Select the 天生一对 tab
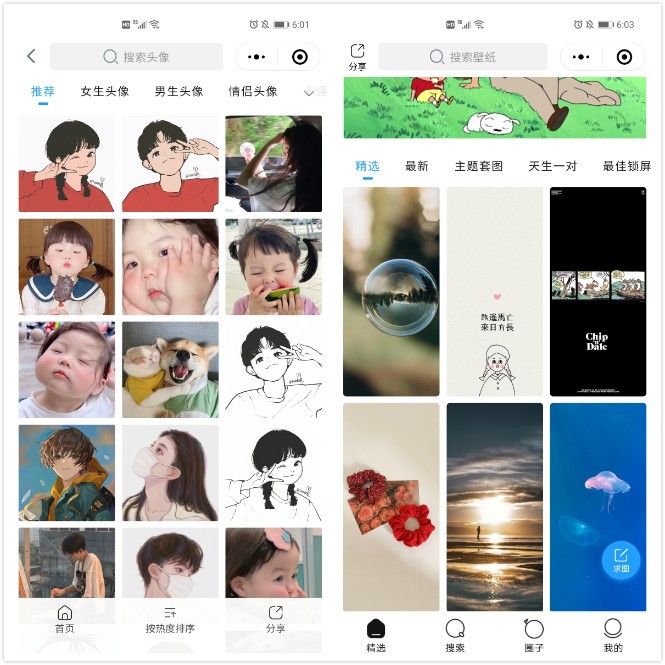 point(553,166)
